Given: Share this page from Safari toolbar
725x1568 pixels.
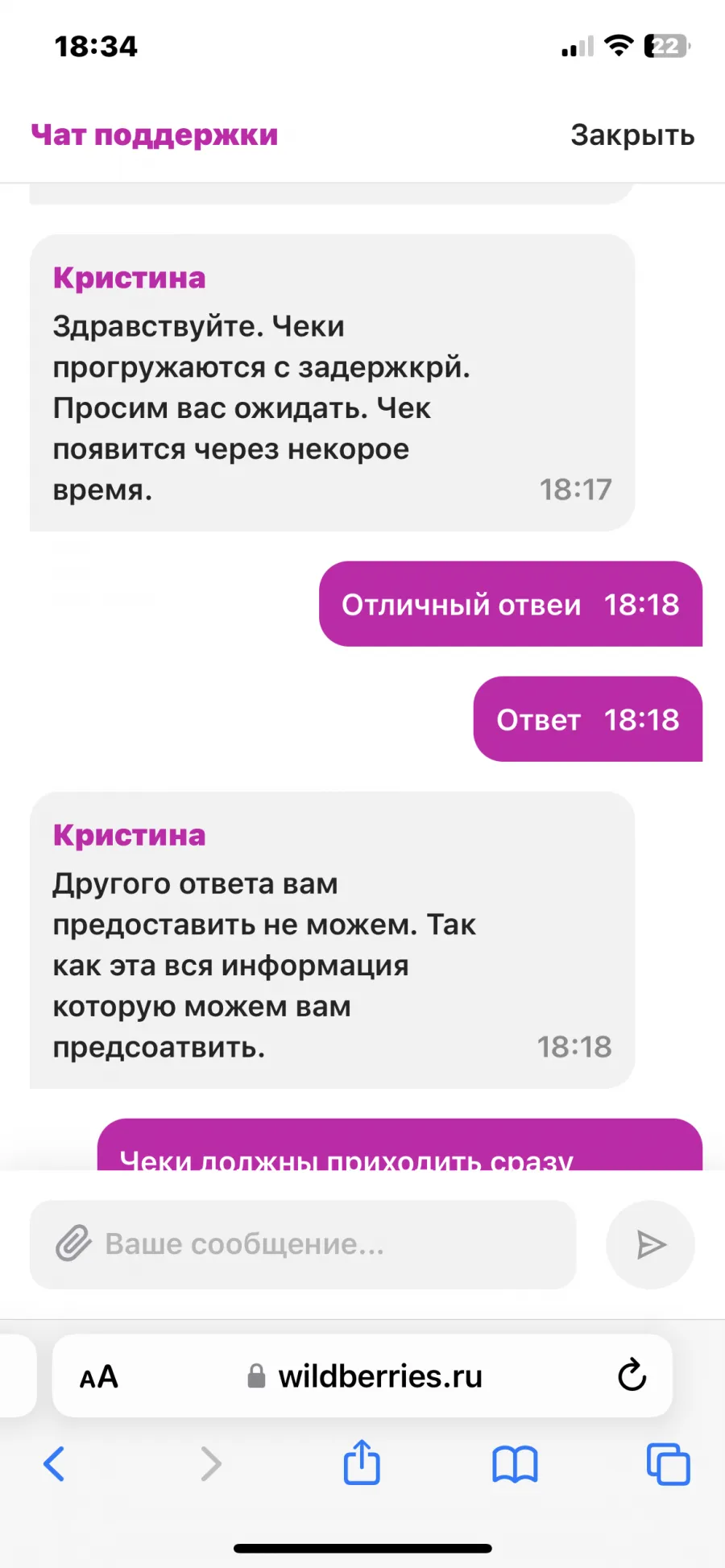Looking at the screenshot, I should [x=362, y=1462].
